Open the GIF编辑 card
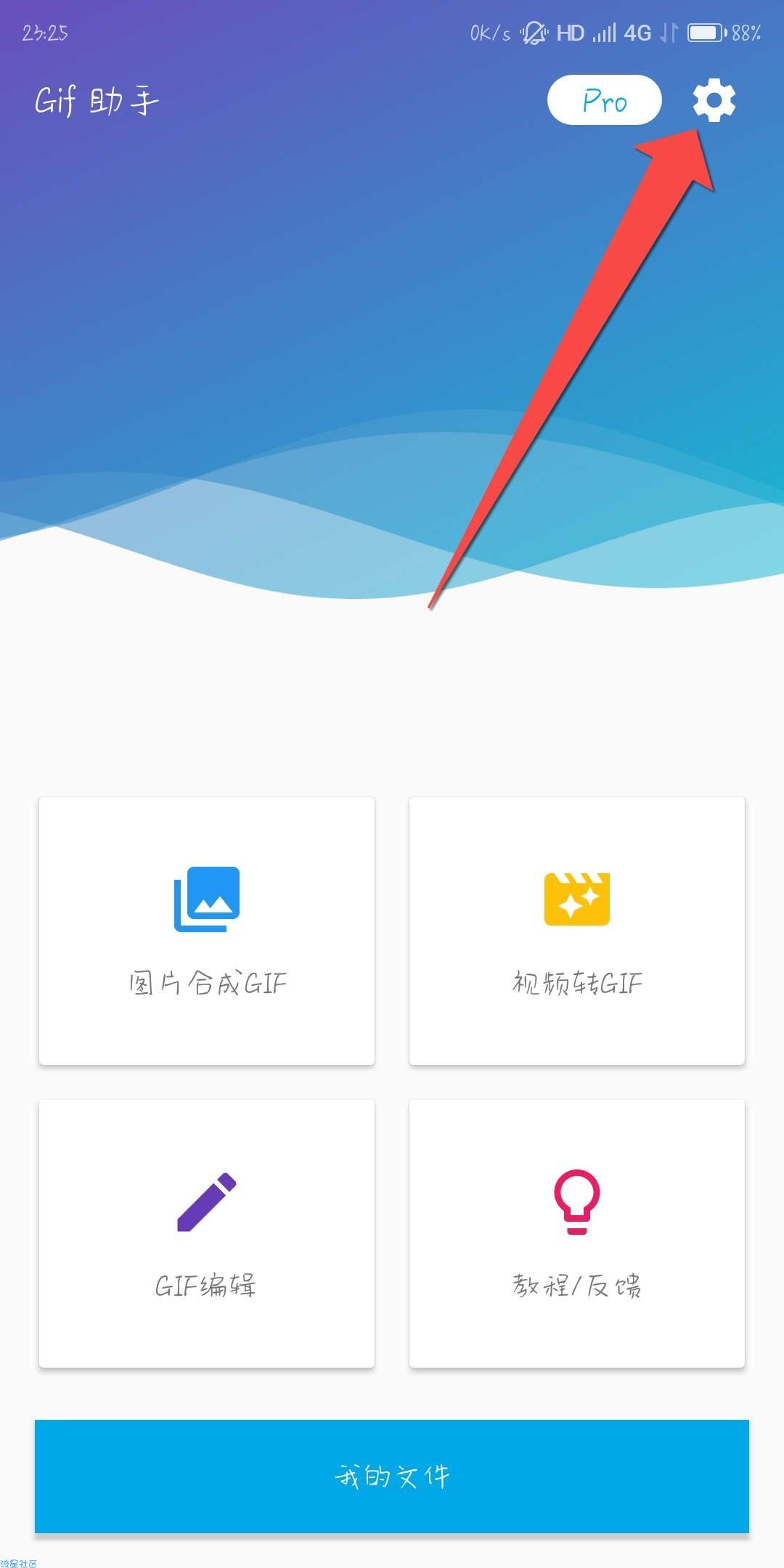Screen dimensions: 784x1568 tap(207, 1233)
